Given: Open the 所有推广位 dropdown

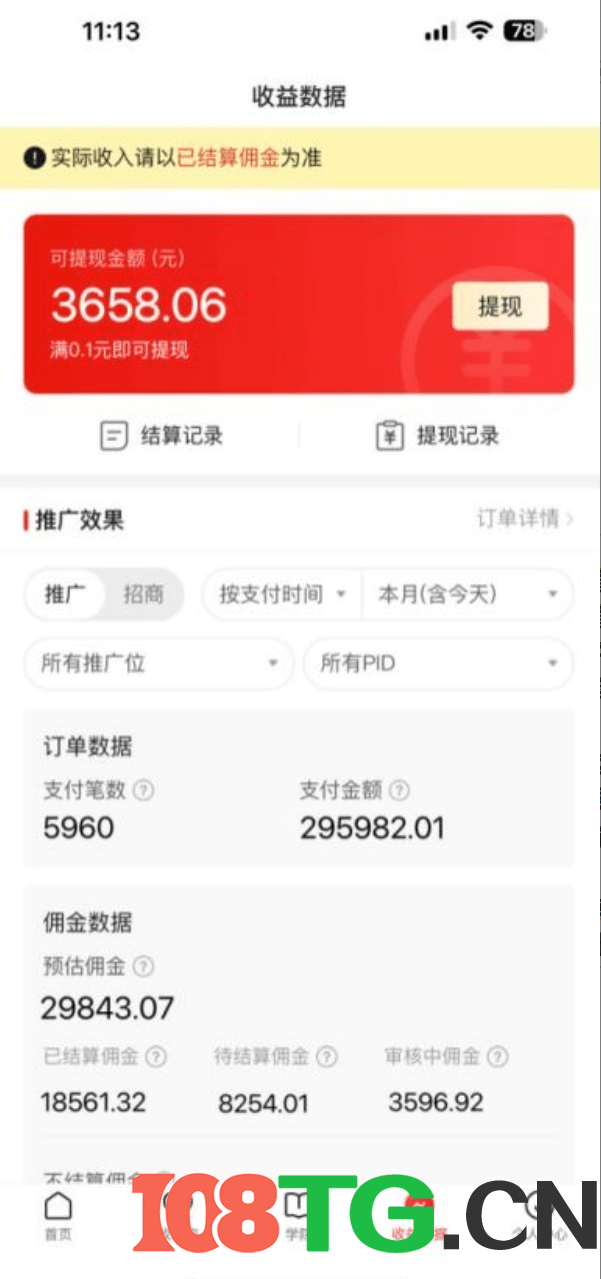Looking at the screenshot, I should point(158,663).
